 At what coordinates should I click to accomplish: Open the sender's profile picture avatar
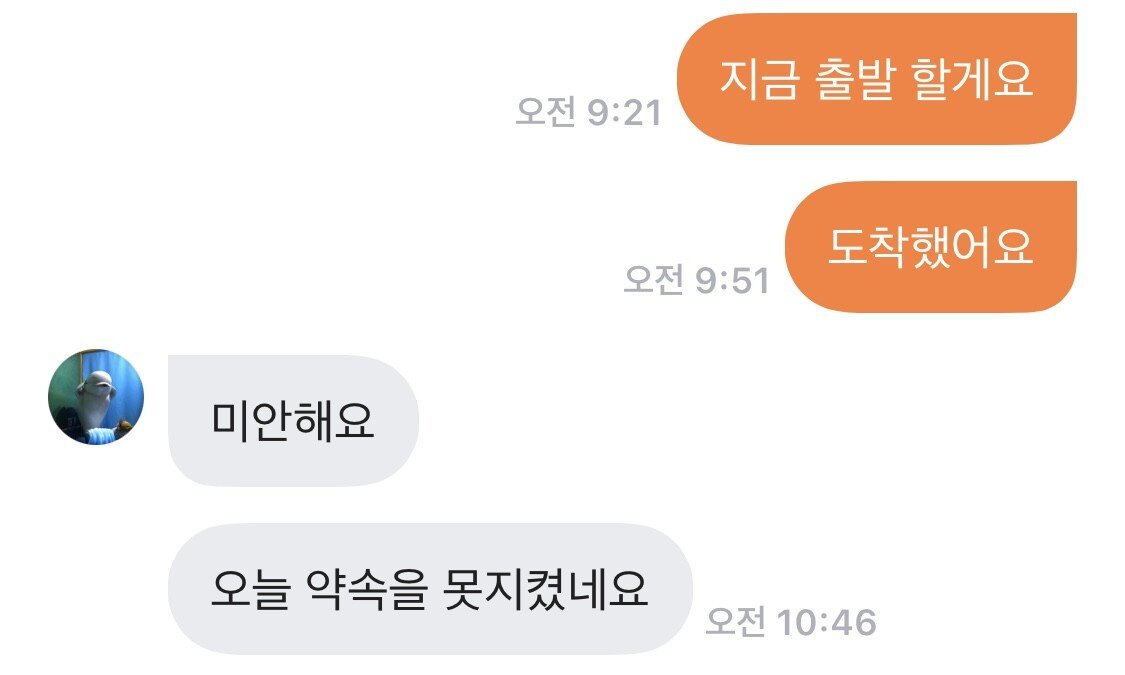96,397
